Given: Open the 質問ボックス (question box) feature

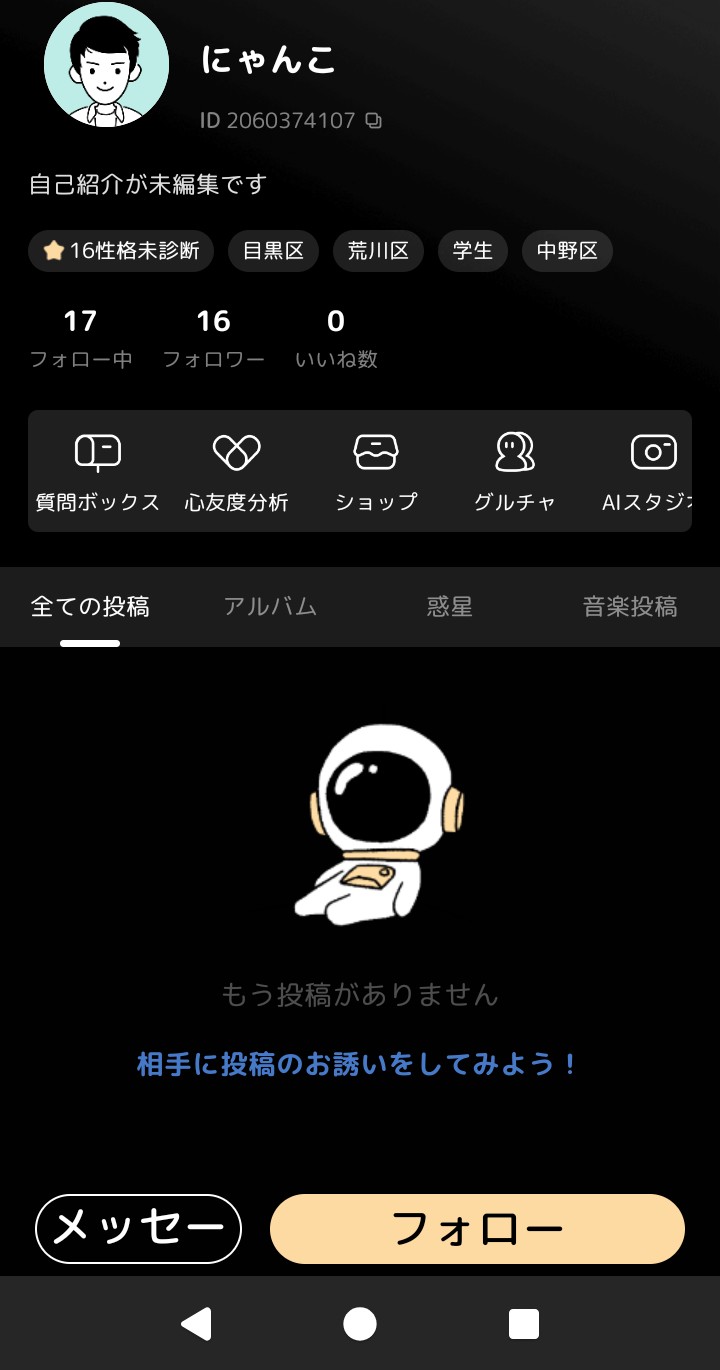Looking at the screenshot, I should pyautogui.click(x=99, y=470).
